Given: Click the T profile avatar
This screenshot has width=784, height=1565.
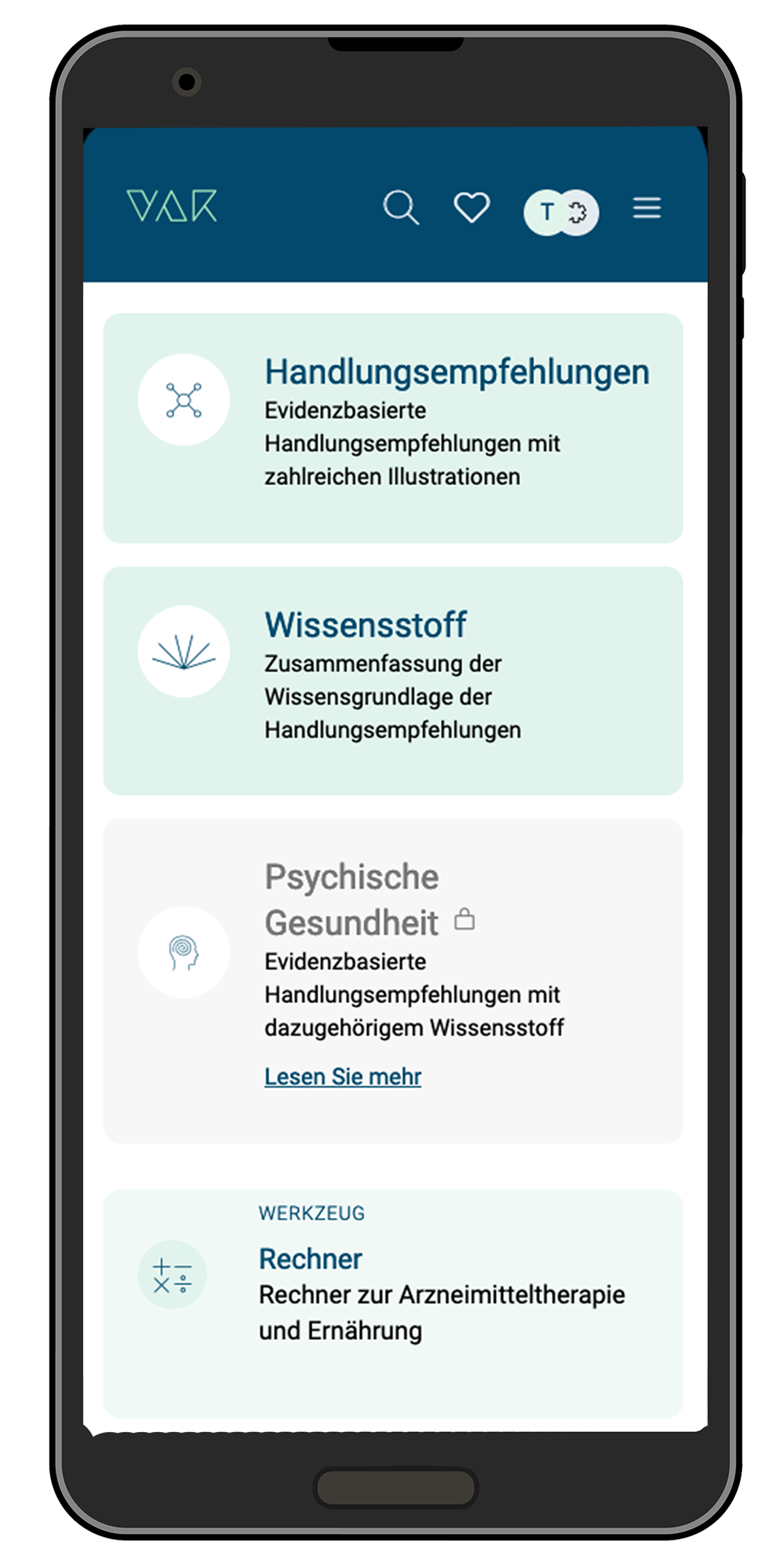Looking at the screenshot, I should click(546, 210).
